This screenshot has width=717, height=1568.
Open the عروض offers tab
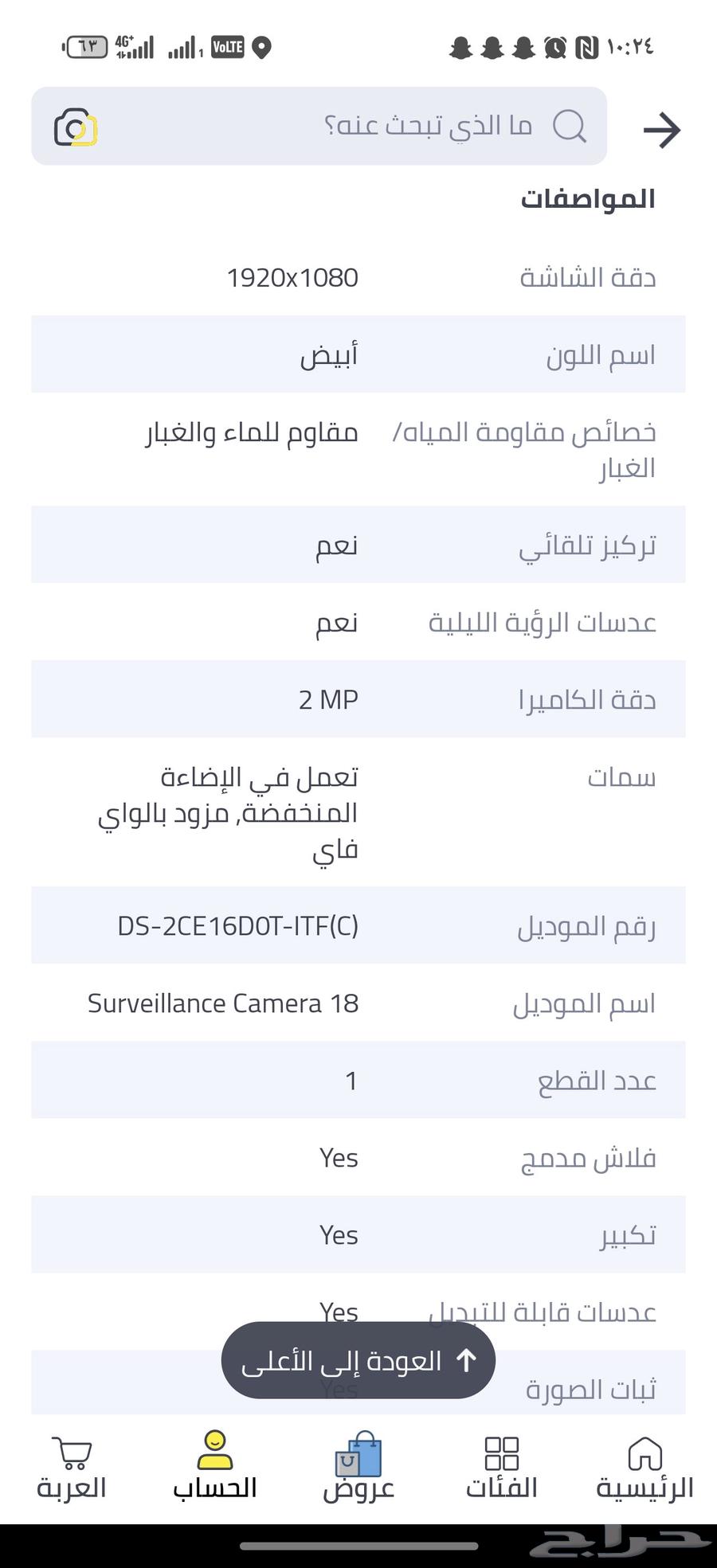[x=358, y=1467]
